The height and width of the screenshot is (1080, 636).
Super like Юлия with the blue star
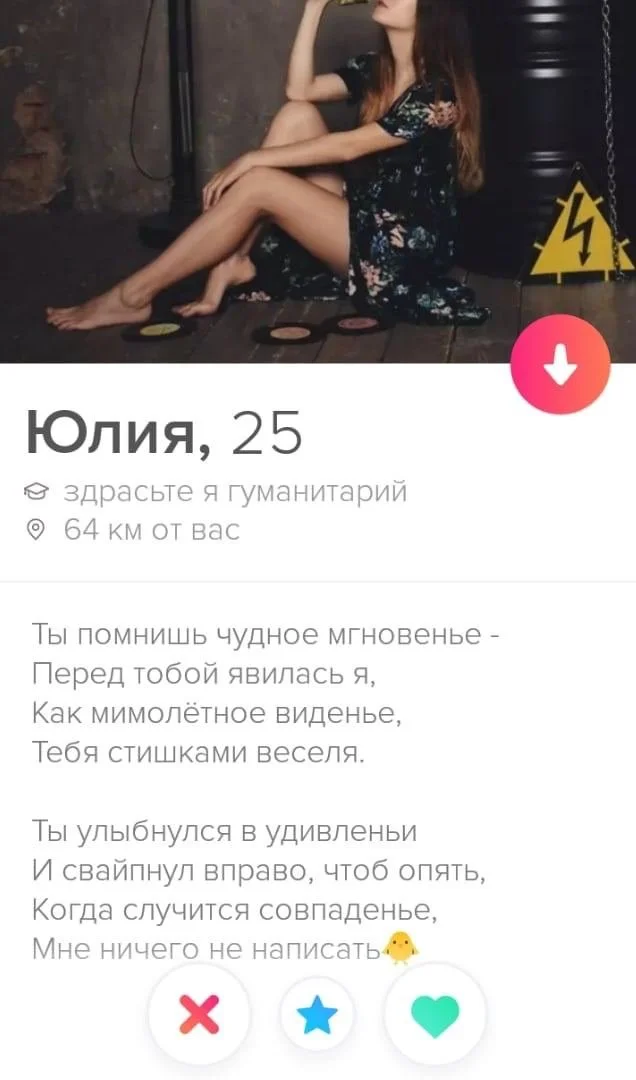click(318, 1017)
